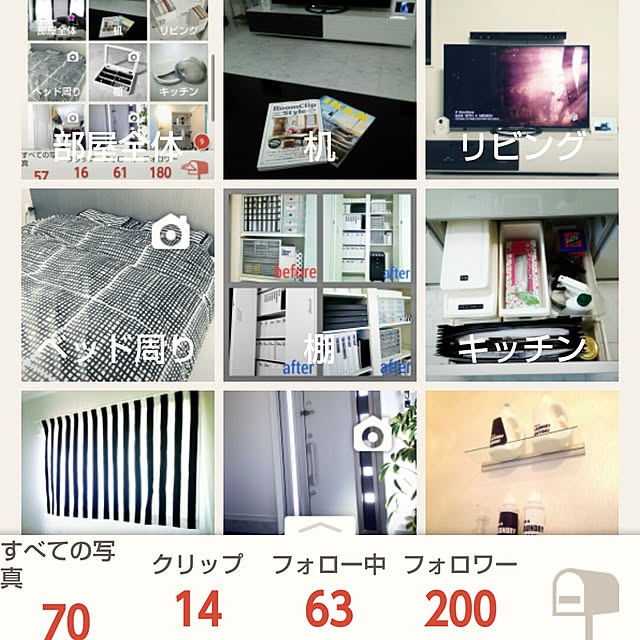
Task: Expand the panel with the up chevron
Action: click(320, 527)
